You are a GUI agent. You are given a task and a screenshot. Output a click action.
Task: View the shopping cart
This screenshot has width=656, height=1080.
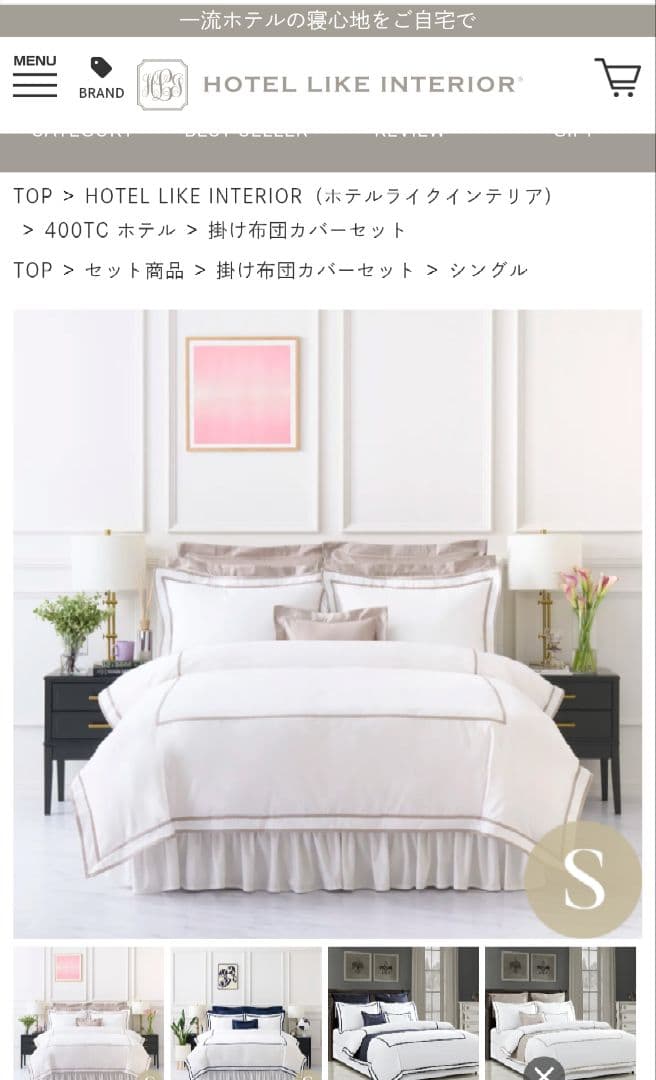[x=617, y=77]
